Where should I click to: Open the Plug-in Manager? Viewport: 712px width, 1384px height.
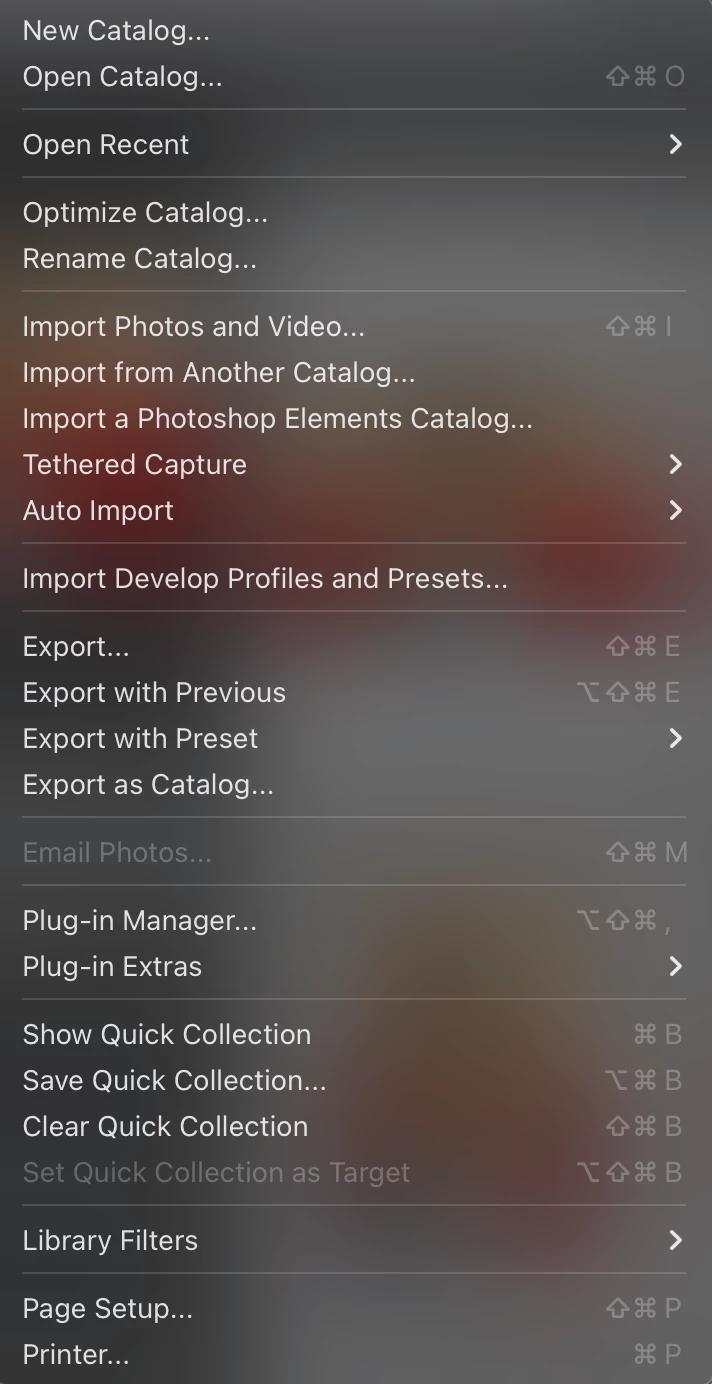click(x=140, y=921)
